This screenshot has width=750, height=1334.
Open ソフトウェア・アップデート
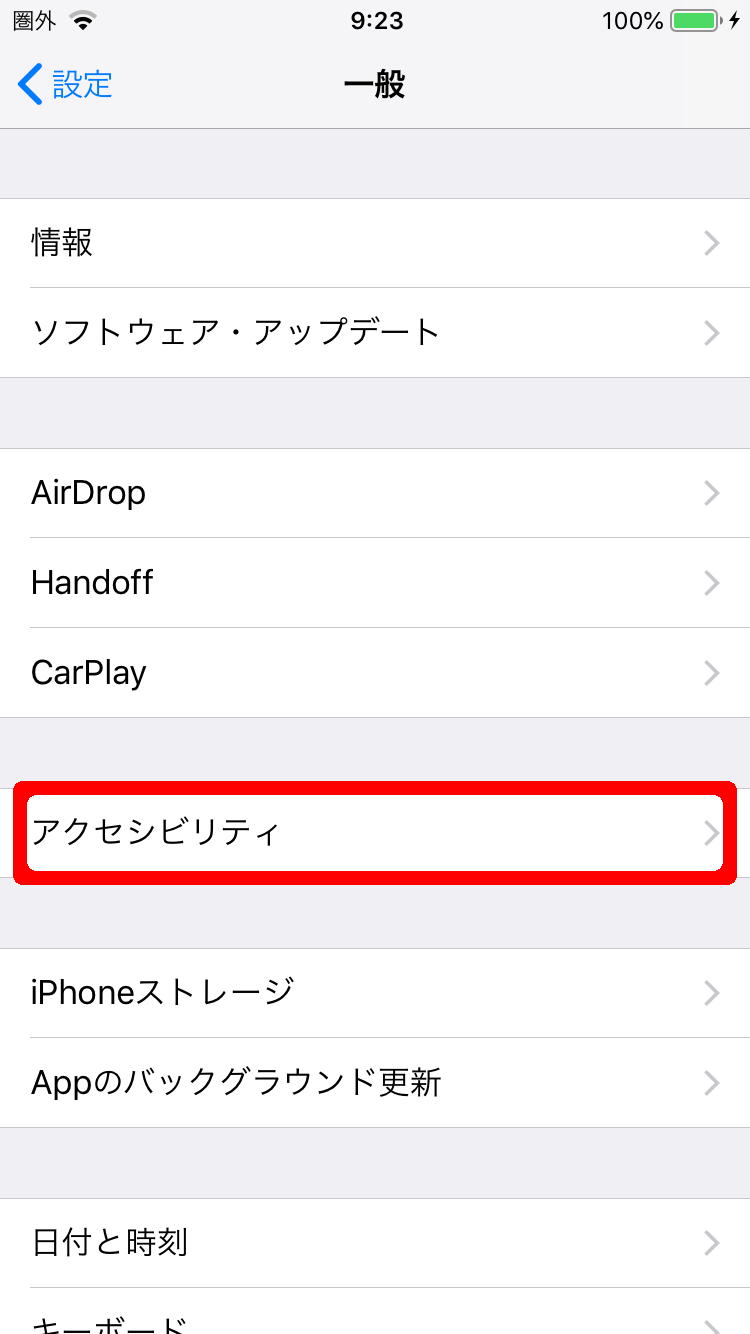[375, 332]
